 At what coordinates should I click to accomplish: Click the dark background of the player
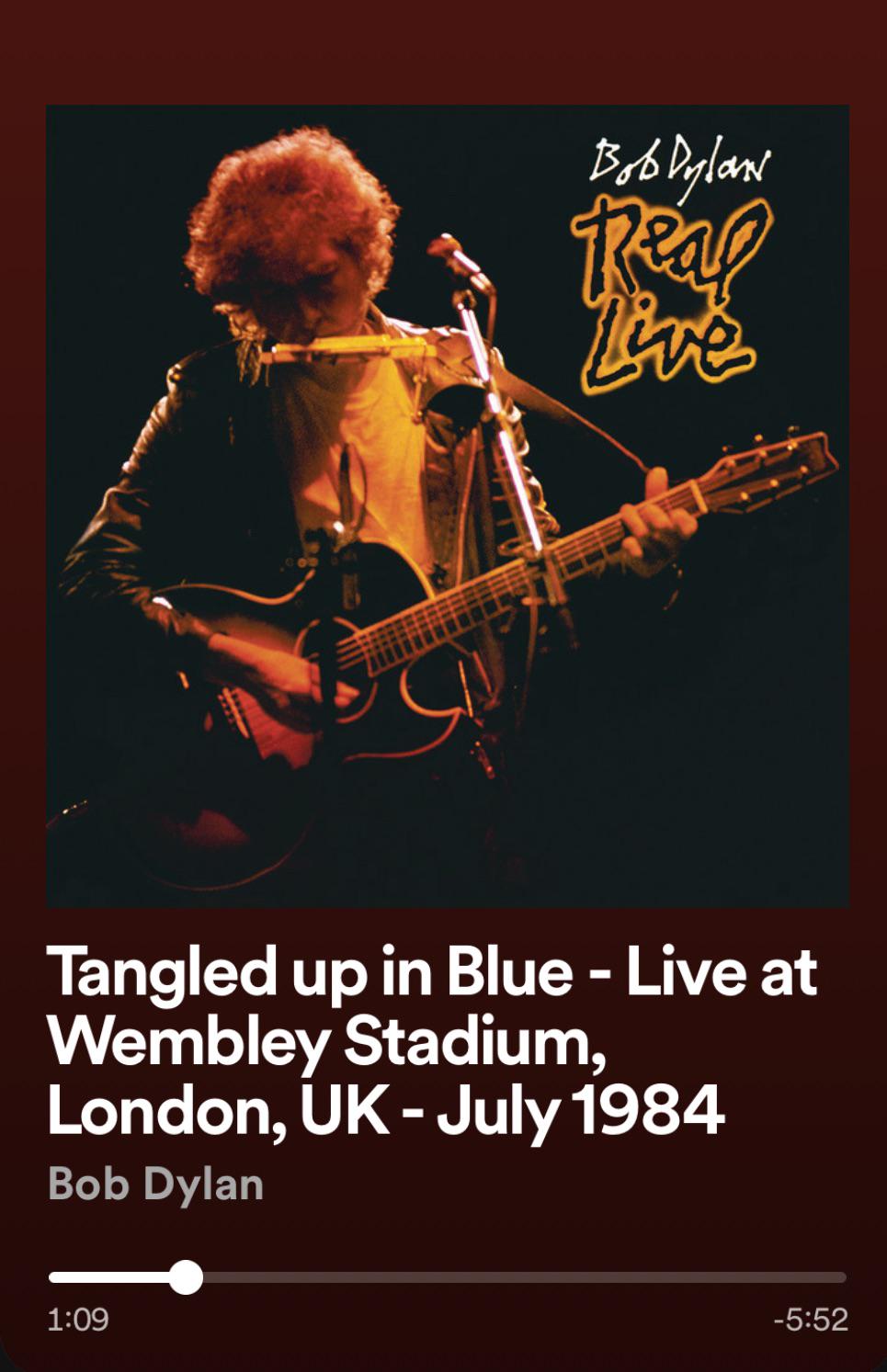(x=441, y=46)
